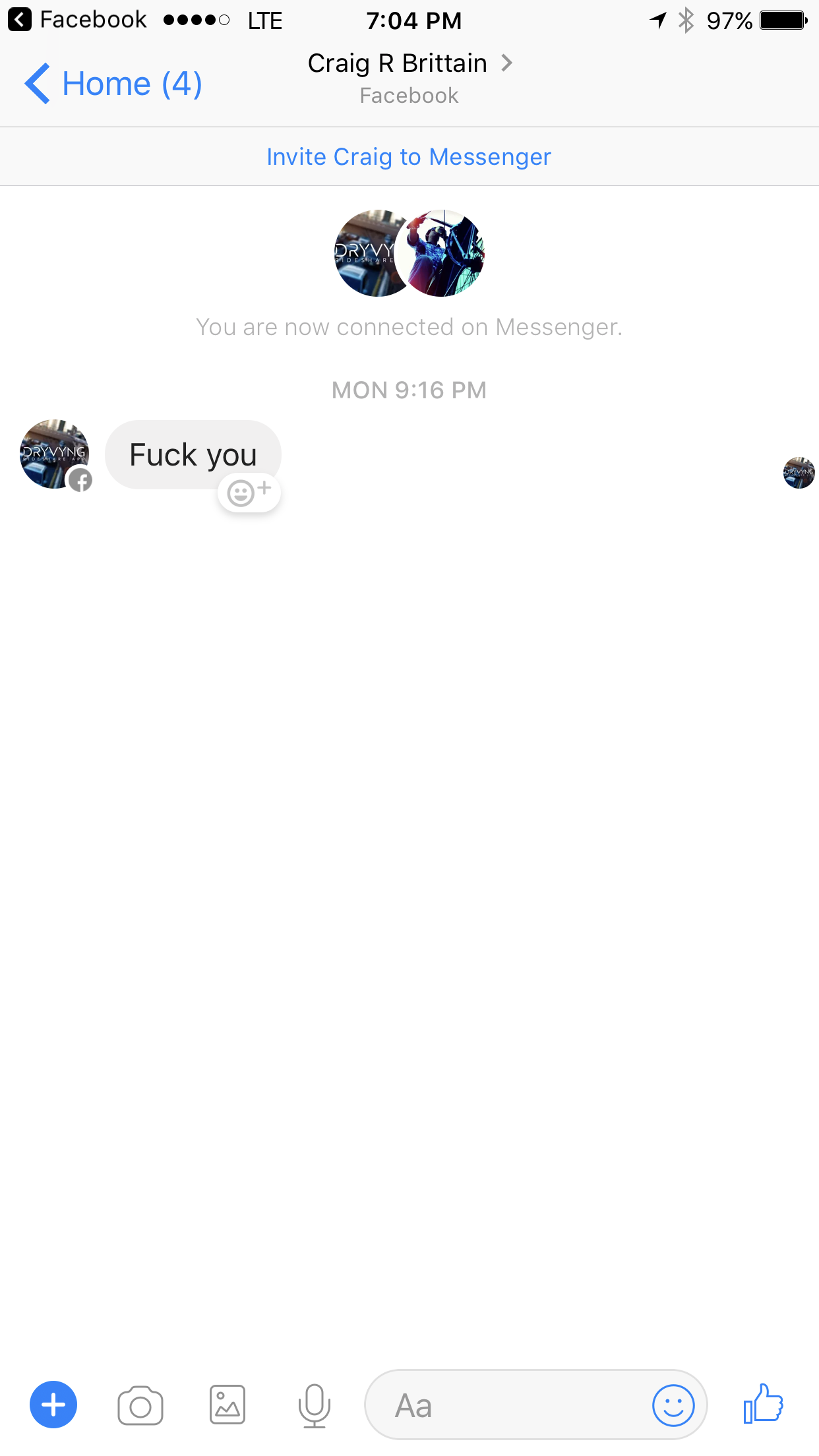Image resolution: width=819 pixels, height=1456 pixels.
Task: Focus the message text field
Action: tap(508, 1405)
